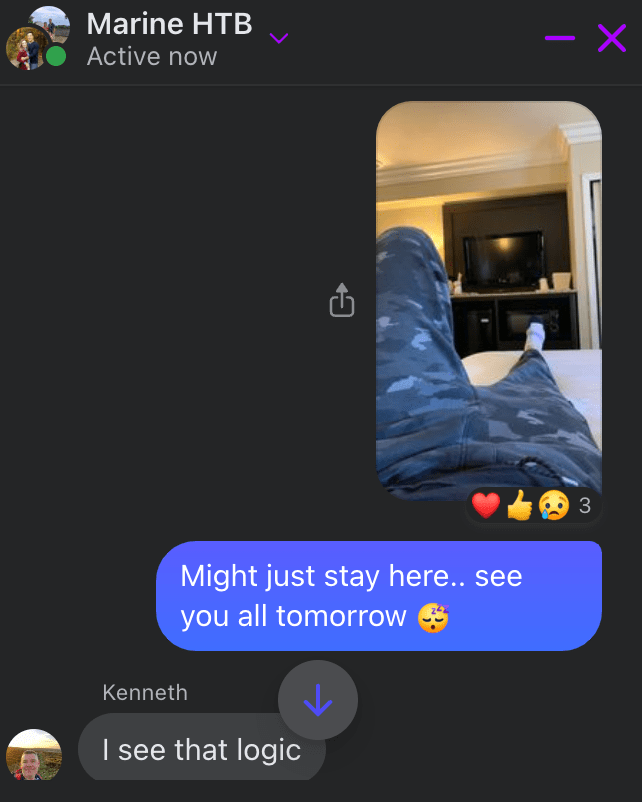Viewport: 642px width, 802px height.
Task: Open Kenneth's profile picture
Action: 34,755
